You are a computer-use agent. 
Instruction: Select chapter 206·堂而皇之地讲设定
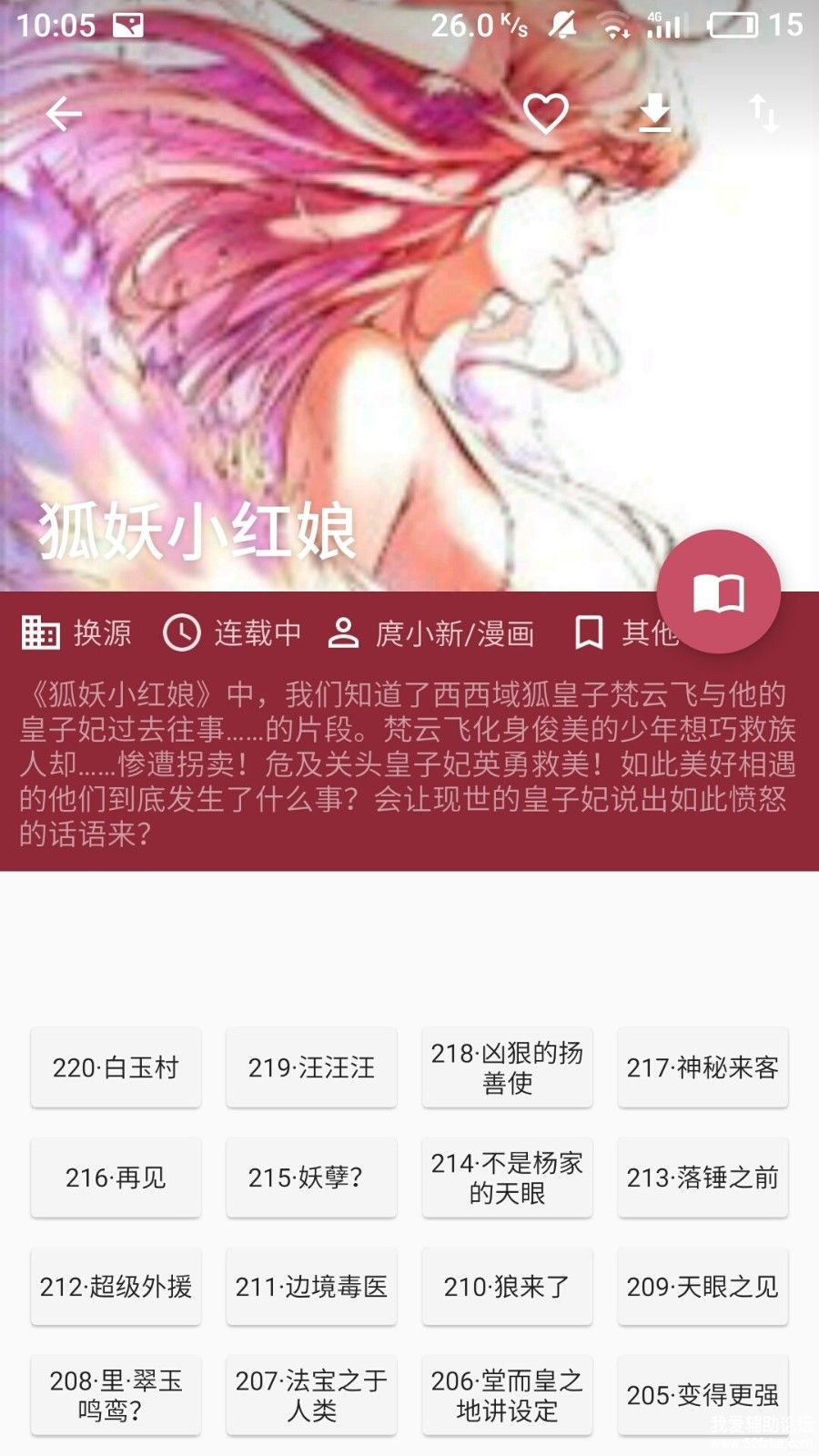[507, 1395]
